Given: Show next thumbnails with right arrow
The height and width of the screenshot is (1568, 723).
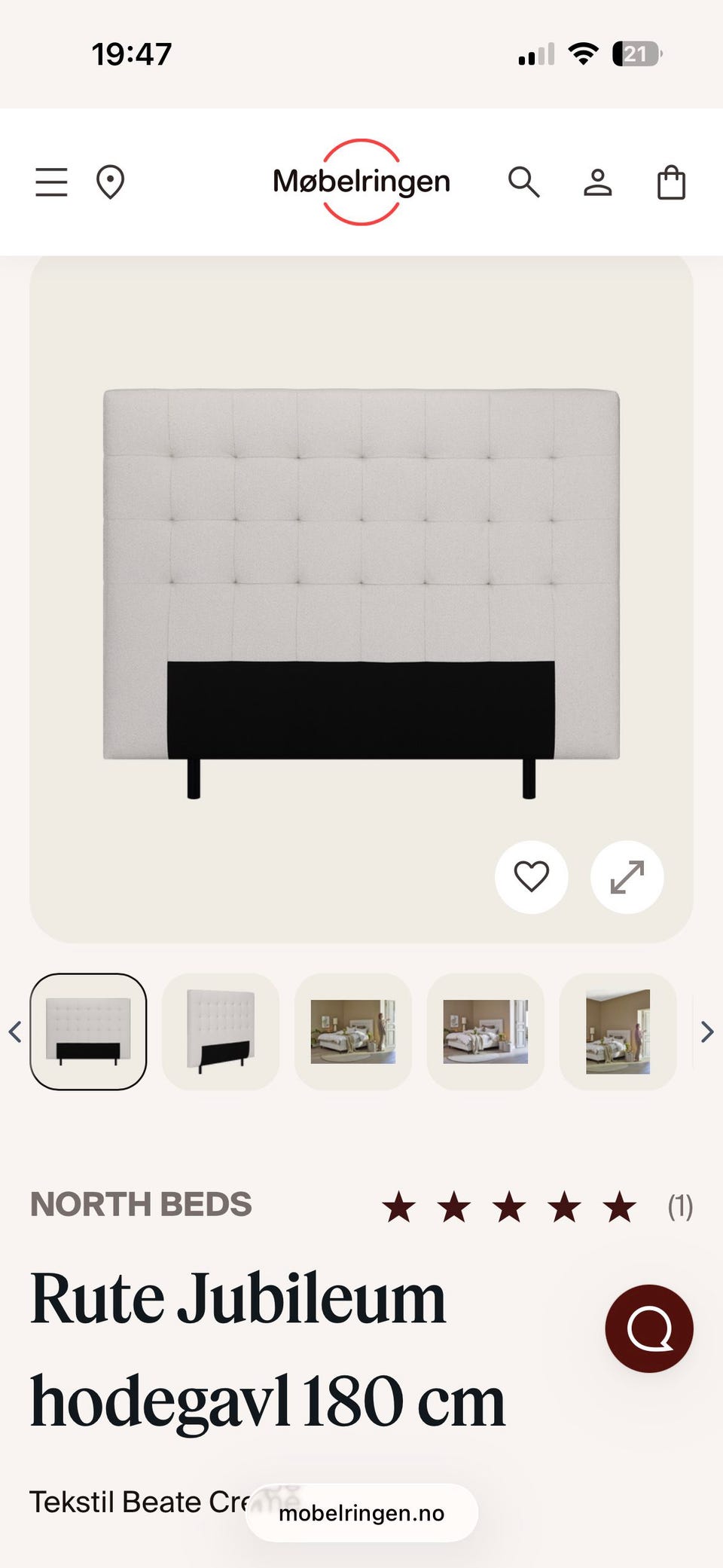Looking at the screenshot, I should tap(706, 1032).
